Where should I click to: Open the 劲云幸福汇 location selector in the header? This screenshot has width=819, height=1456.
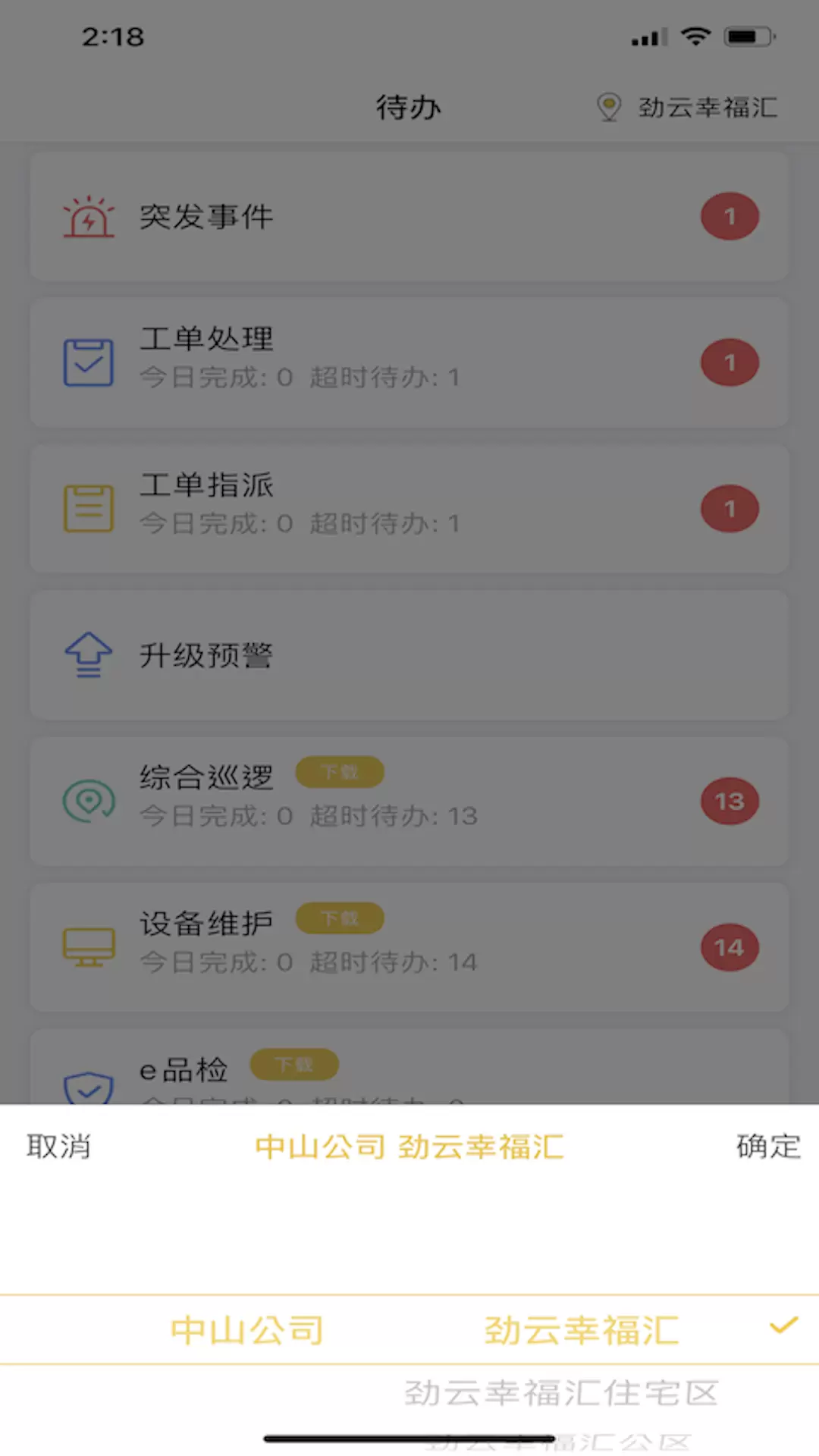tap(687, 107)
